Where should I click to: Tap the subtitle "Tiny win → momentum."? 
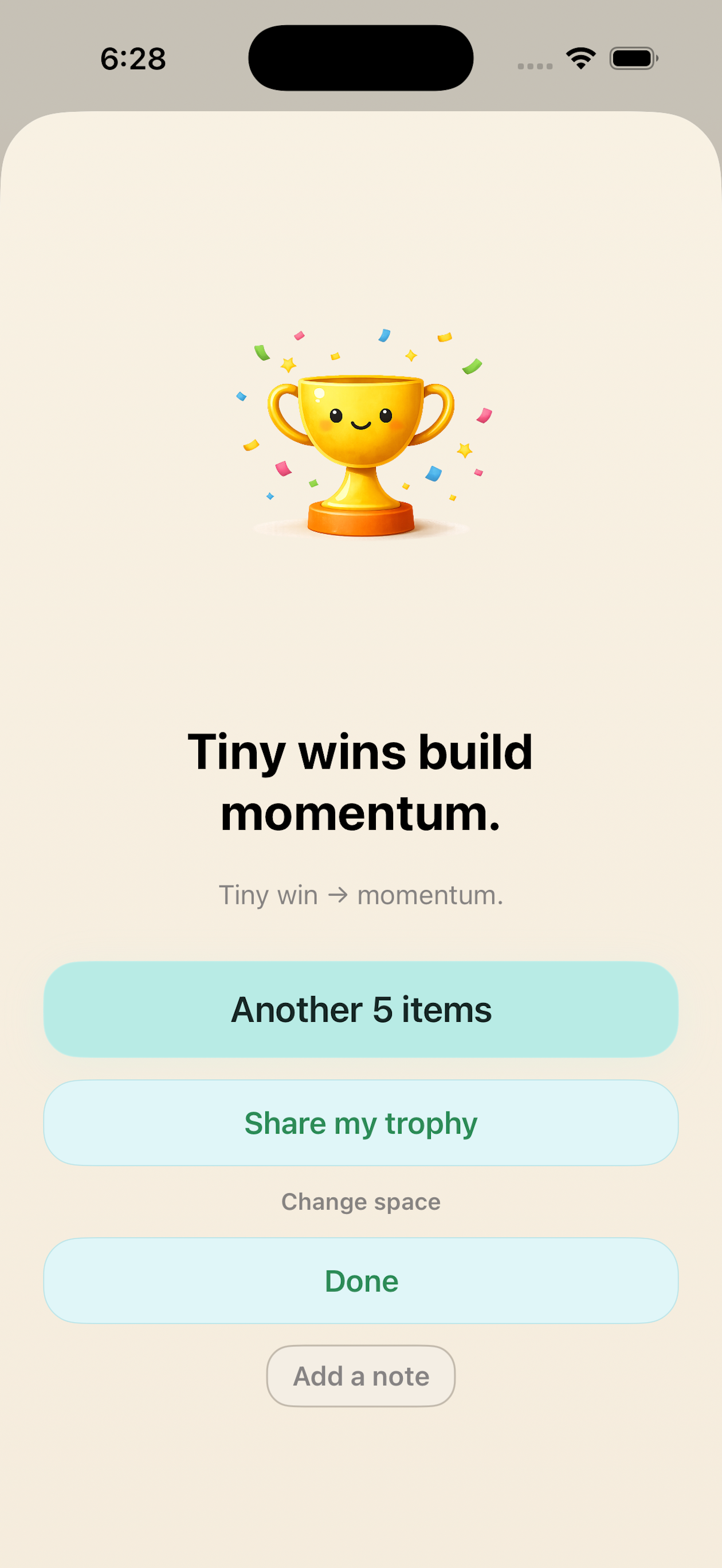click(x=361, y=894)
